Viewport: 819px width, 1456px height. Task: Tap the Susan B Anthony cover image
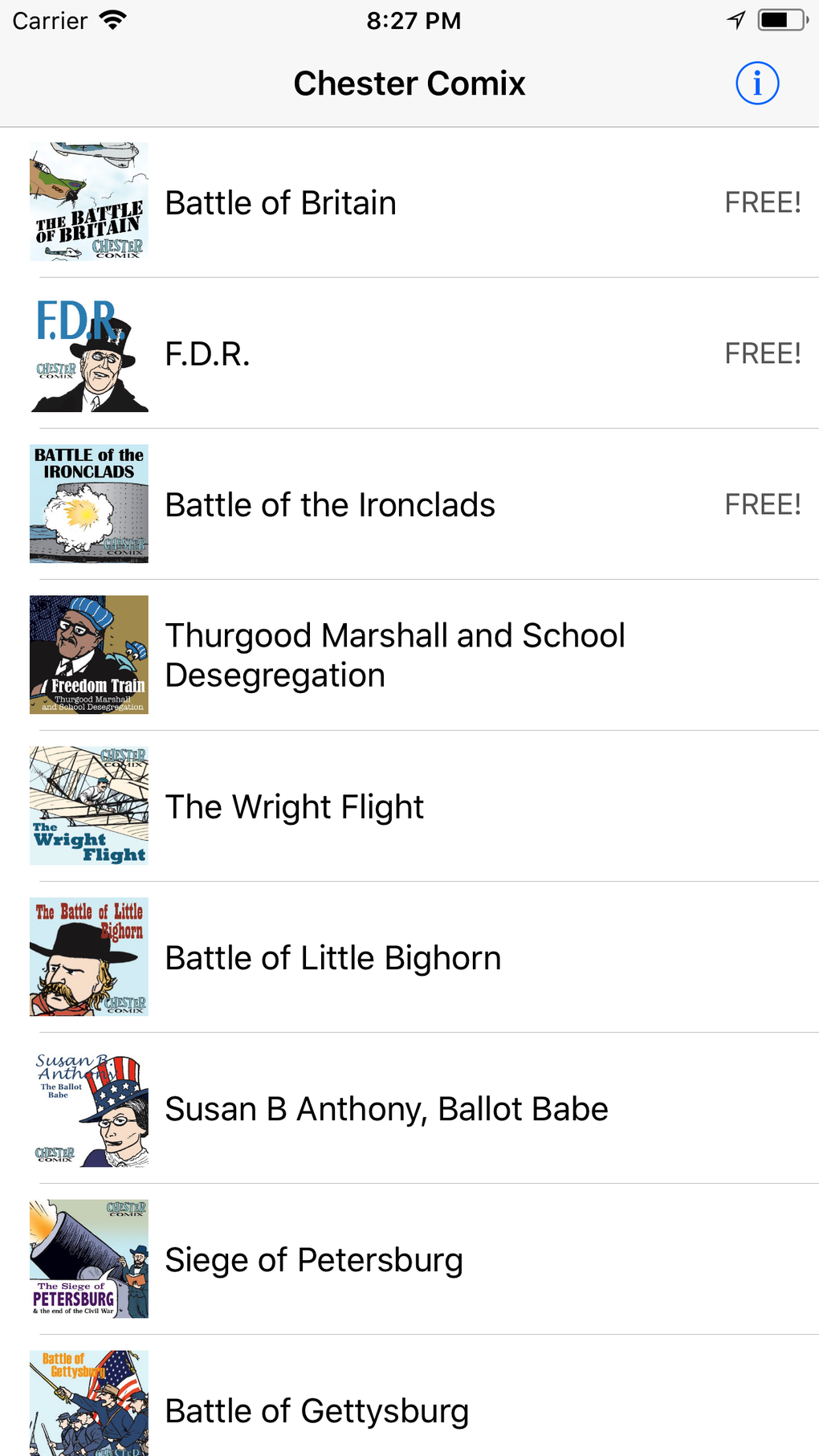click(x=88, y=1108)
